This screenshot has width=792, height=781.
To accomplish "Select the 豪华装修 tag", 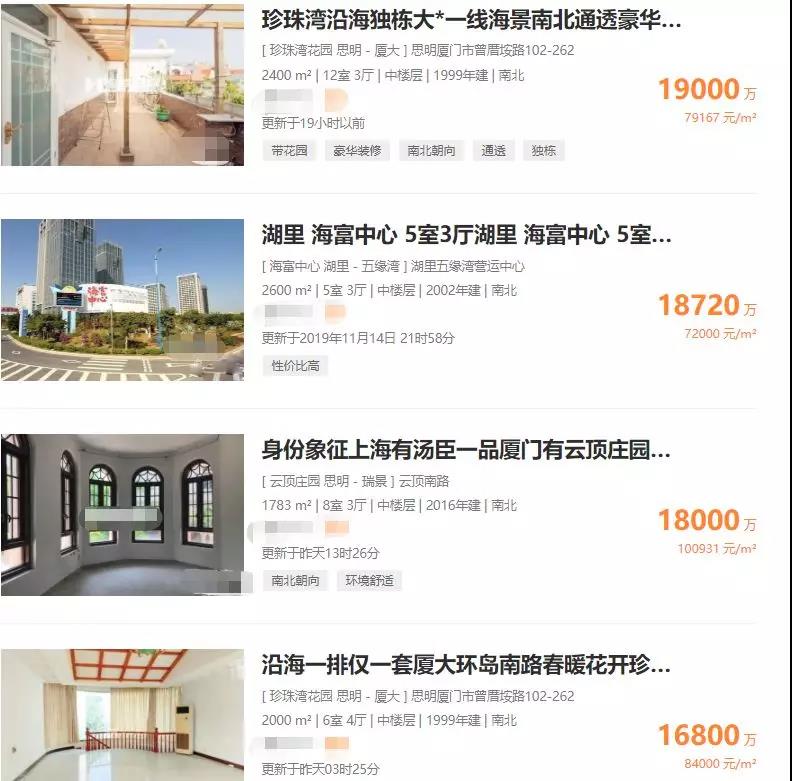I will click(357, 151).
